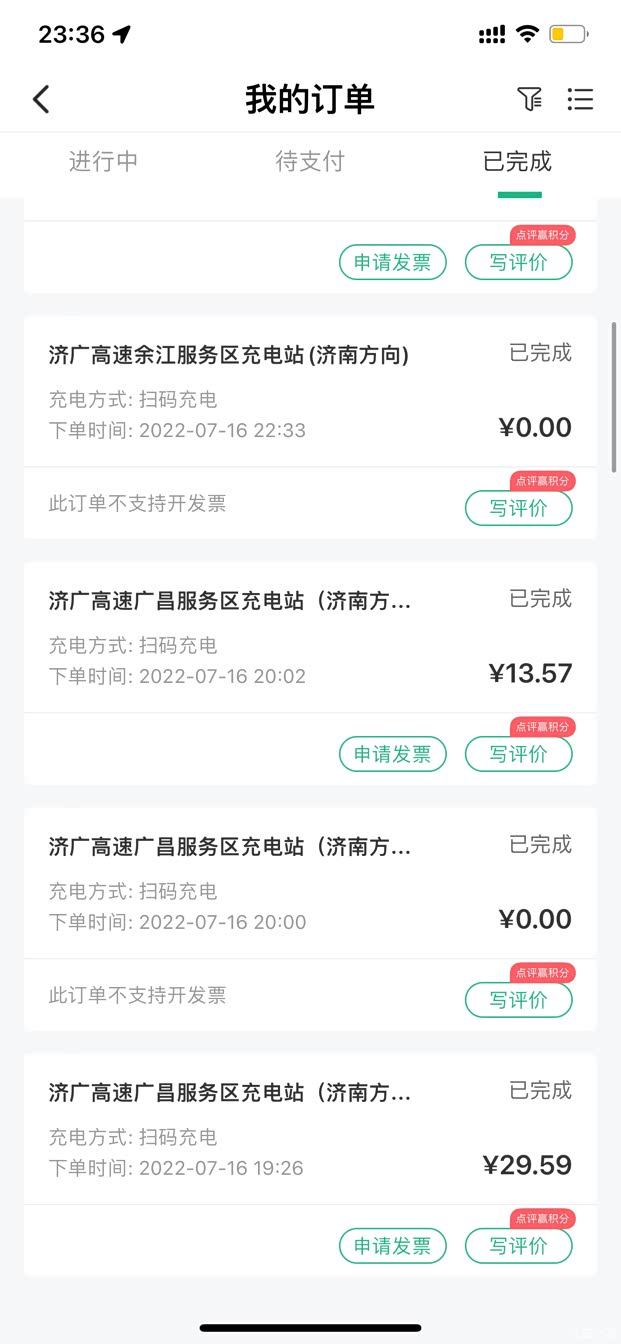This screenshot has width=621, height=1344.
Task: Tap 申请发票 on the ¥29.59 order
Action: click(393, 1246)
